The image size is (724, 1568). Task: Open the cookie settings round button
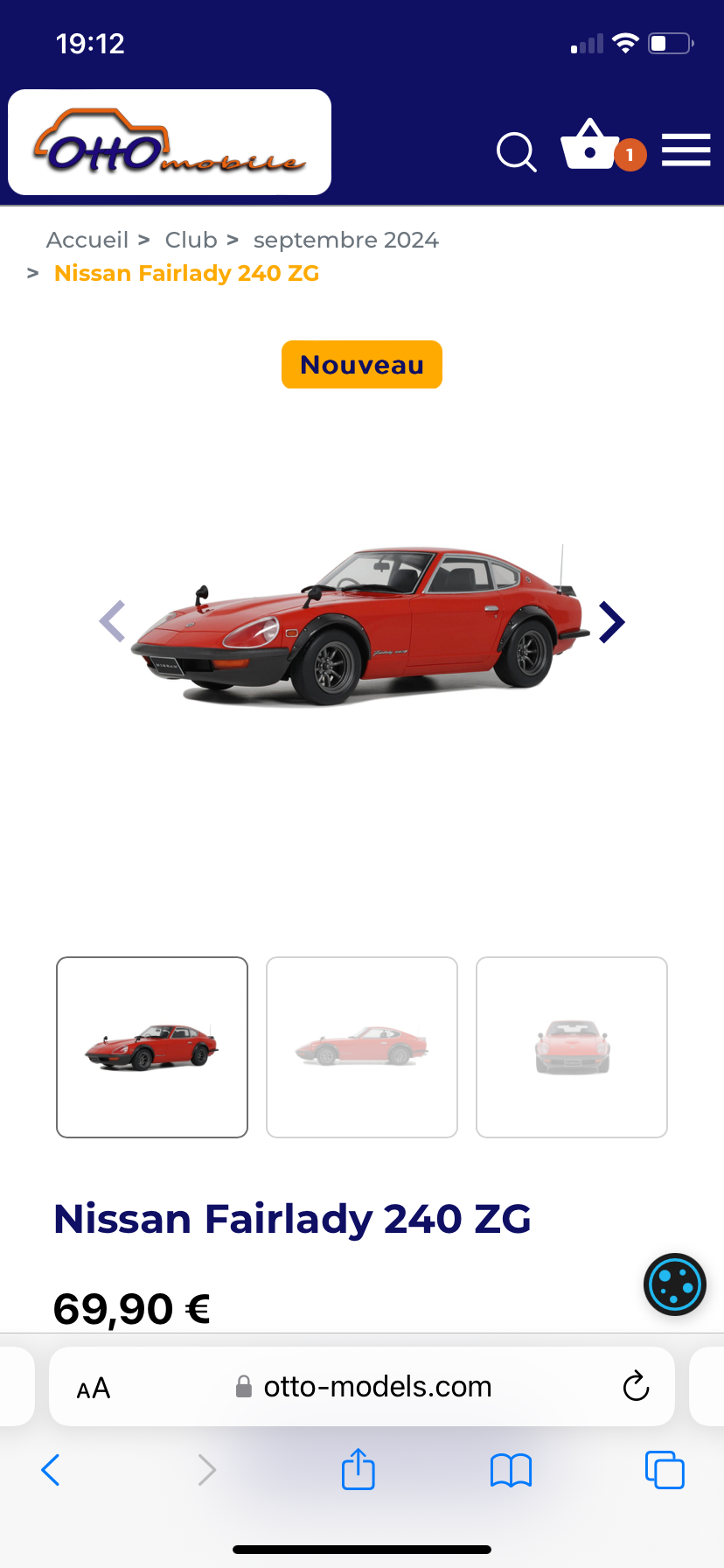click(674, 1284)
